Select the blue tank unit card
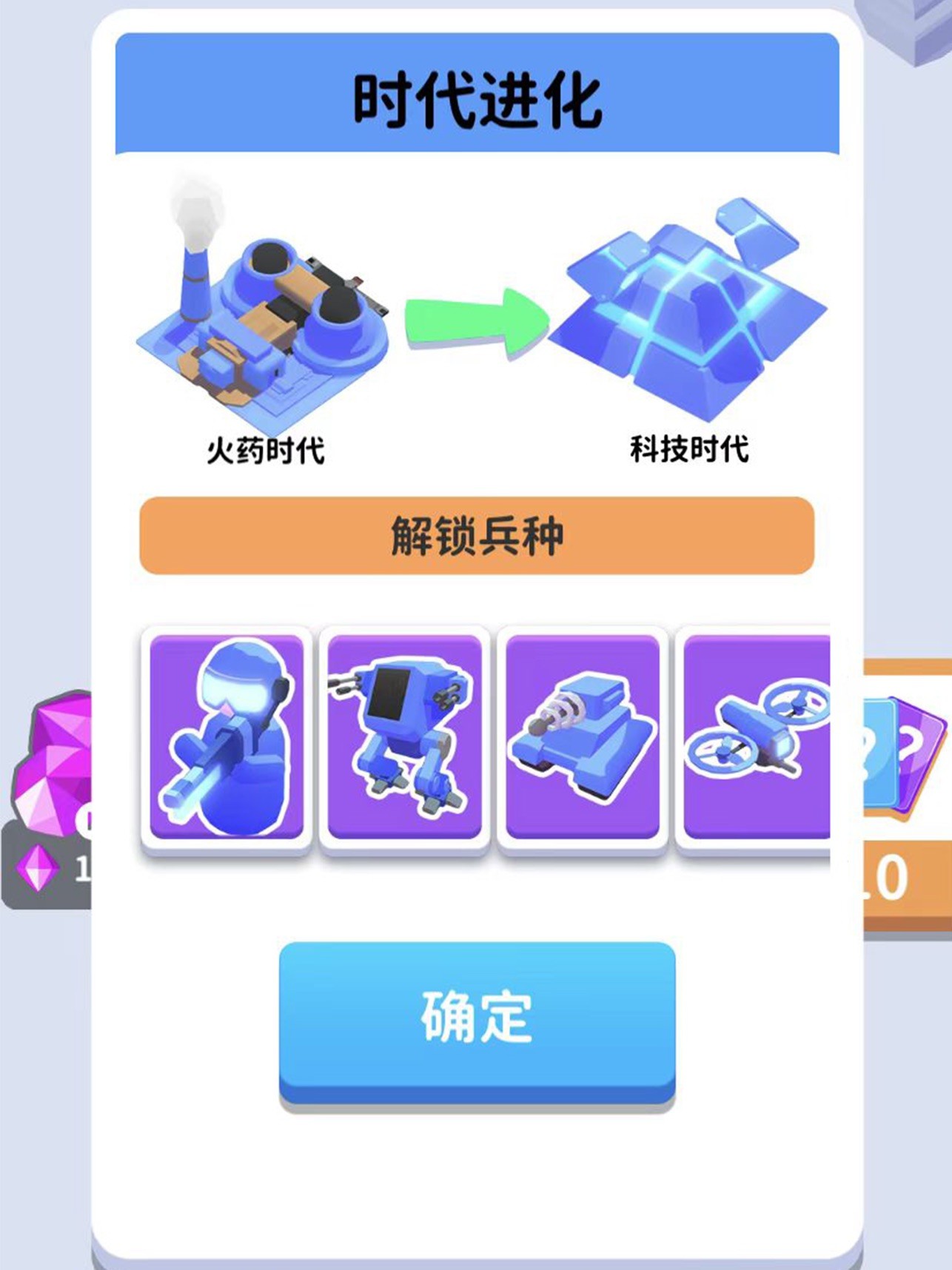This screenshot has height=1270, width=952. pos(582,738)
